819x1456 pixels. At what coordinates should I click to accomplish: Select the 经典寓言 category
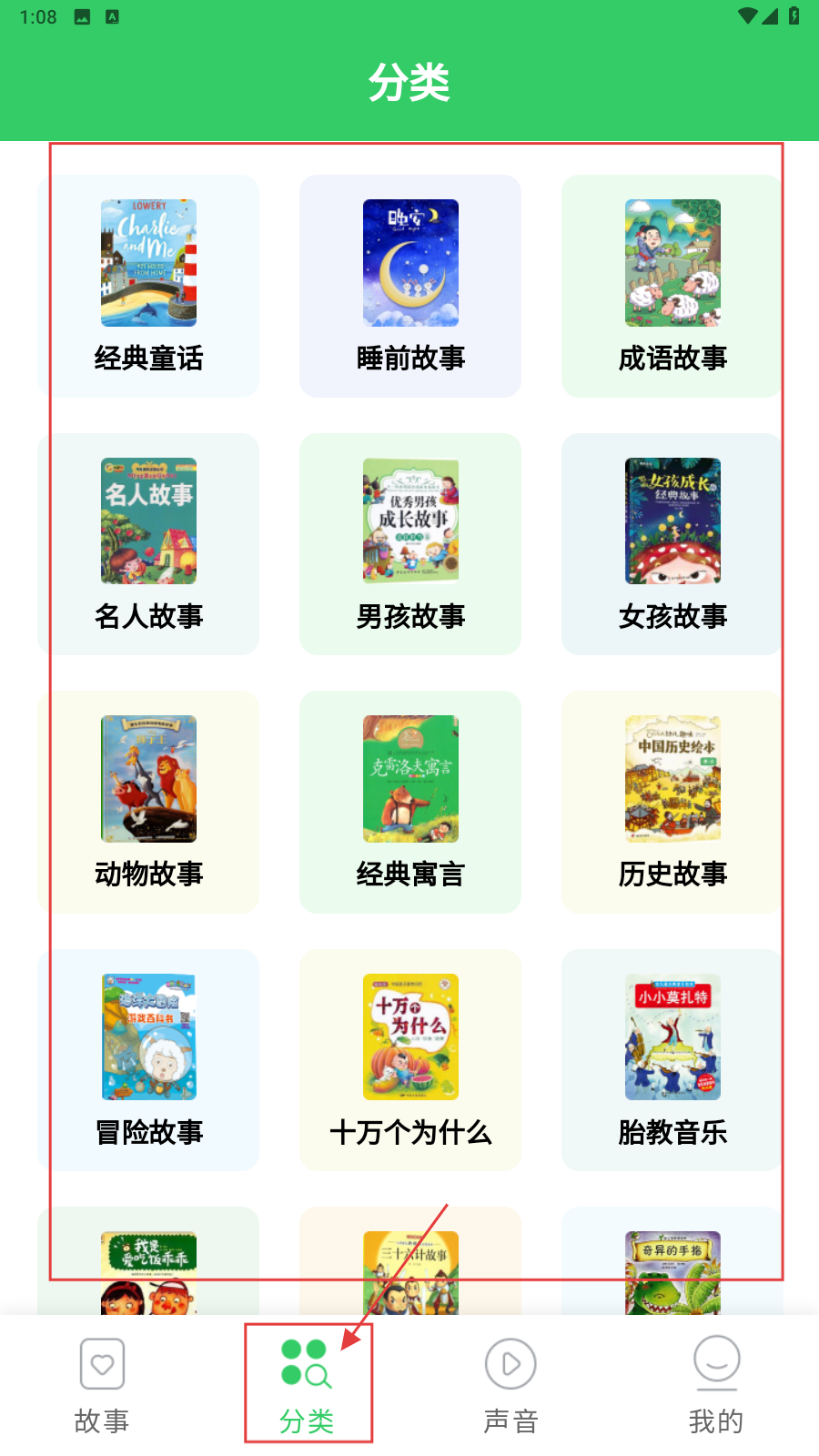tap(410, 802)
